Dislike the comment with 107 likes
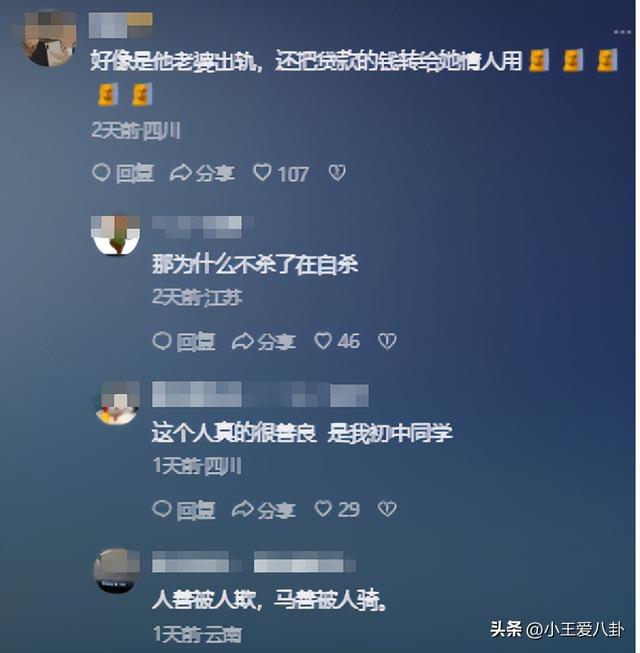 pos(337,173)
